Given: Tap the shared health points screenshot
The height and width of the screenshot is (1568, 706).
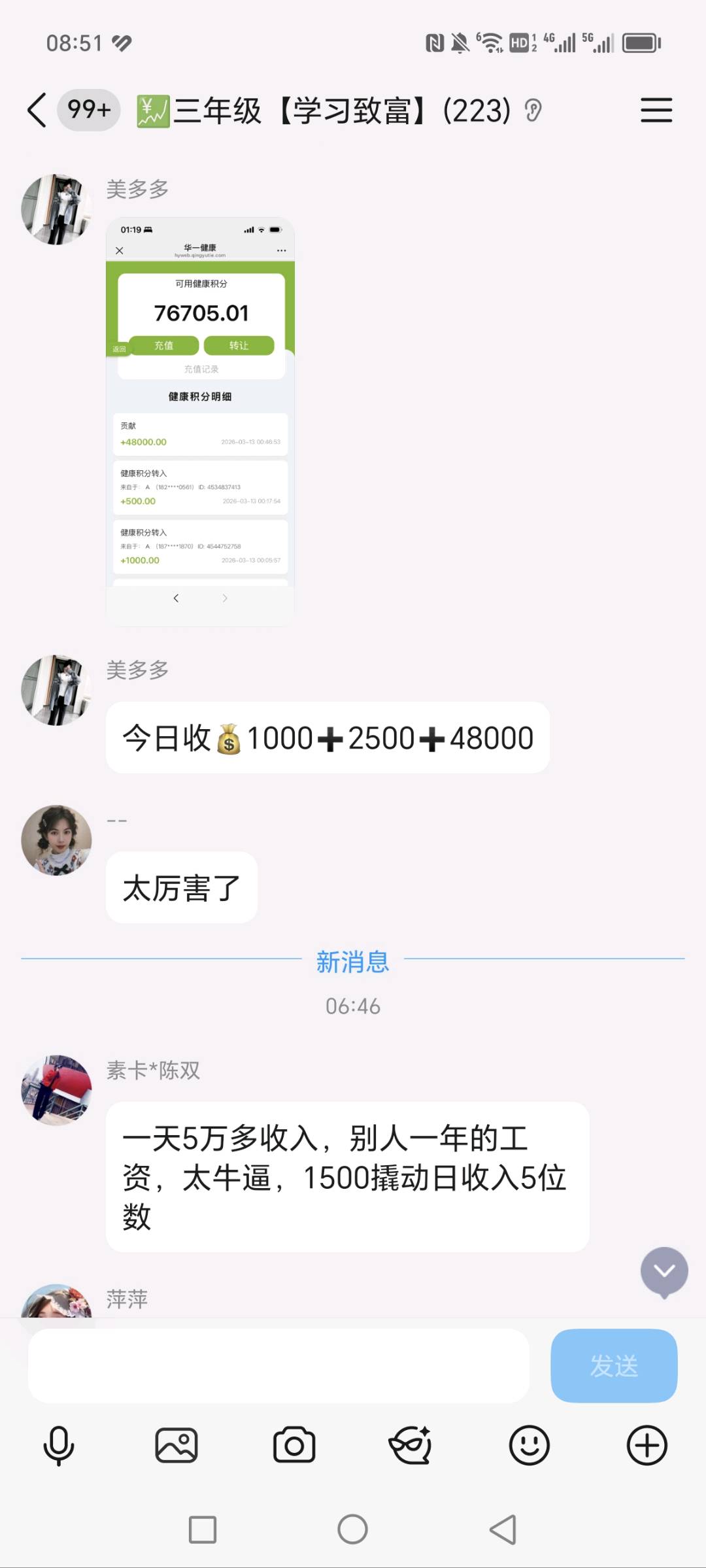Looking at the screenshot, I should pyautogui.click(x=199, y=418).
